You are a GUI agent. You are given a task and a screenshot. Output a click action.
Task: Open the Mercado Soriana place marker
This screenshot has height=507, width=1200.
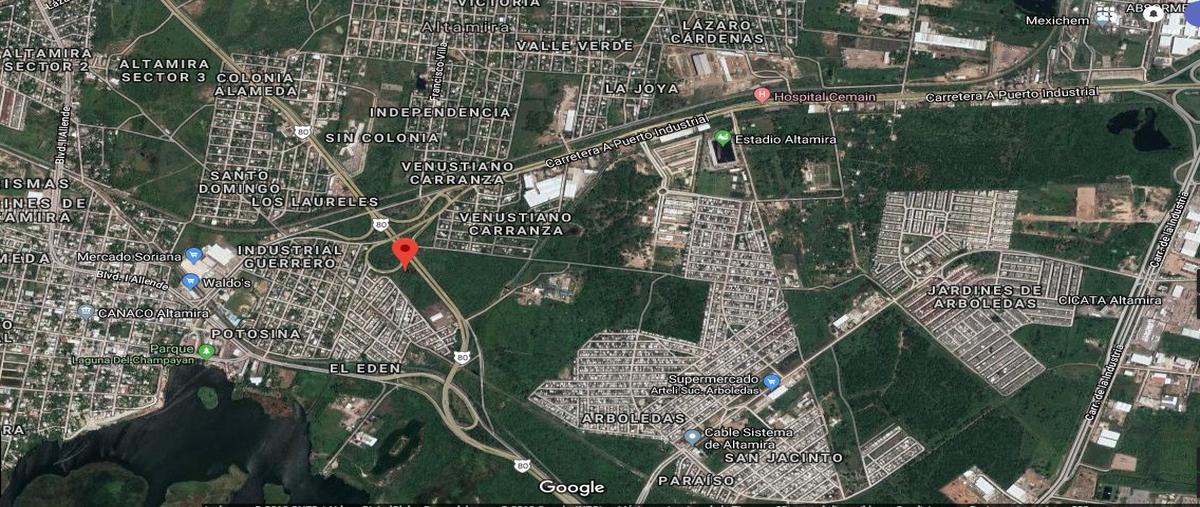194,257
